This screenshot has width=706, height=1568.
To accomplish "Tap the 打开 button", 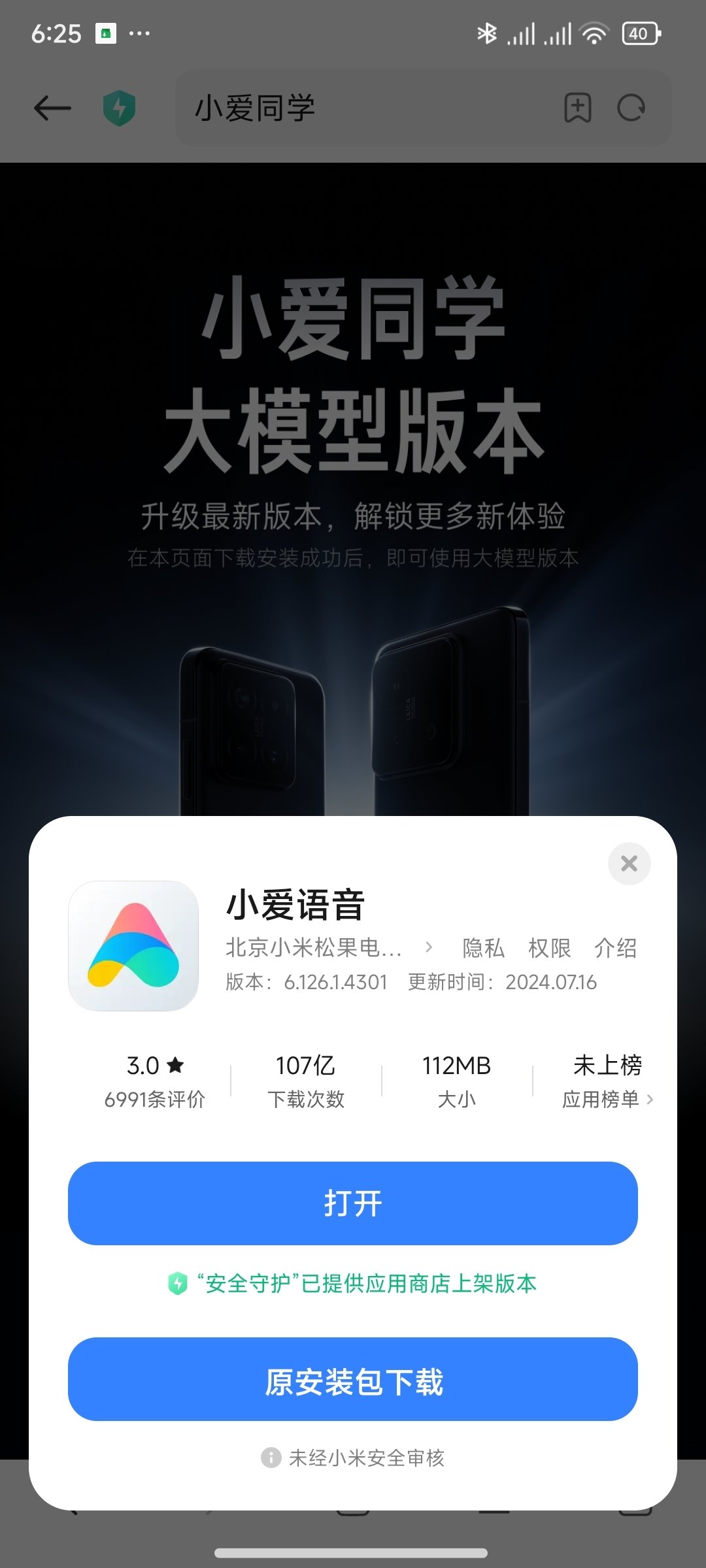I will click(x=353, y=1203).
